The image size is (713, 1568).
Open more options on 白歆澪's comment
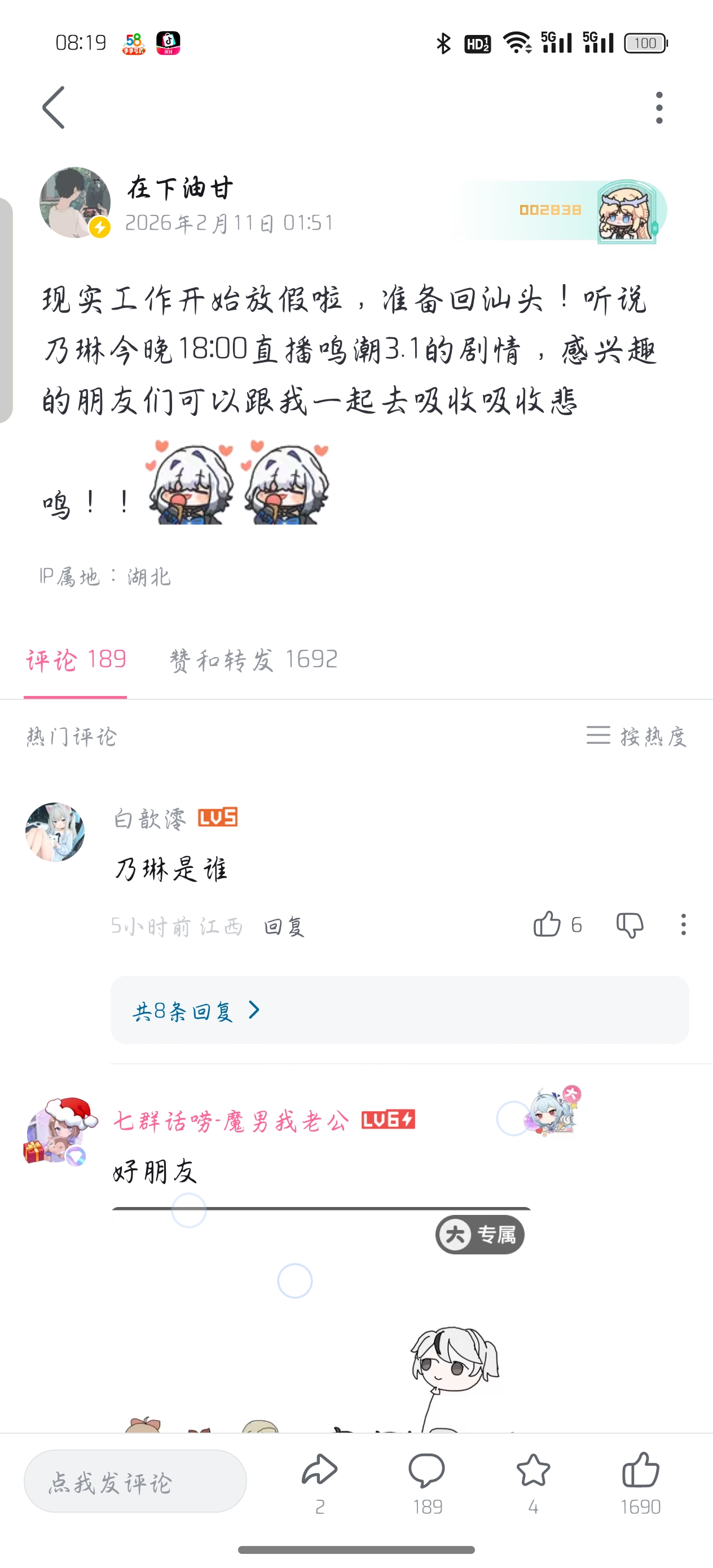click(683, 924)
